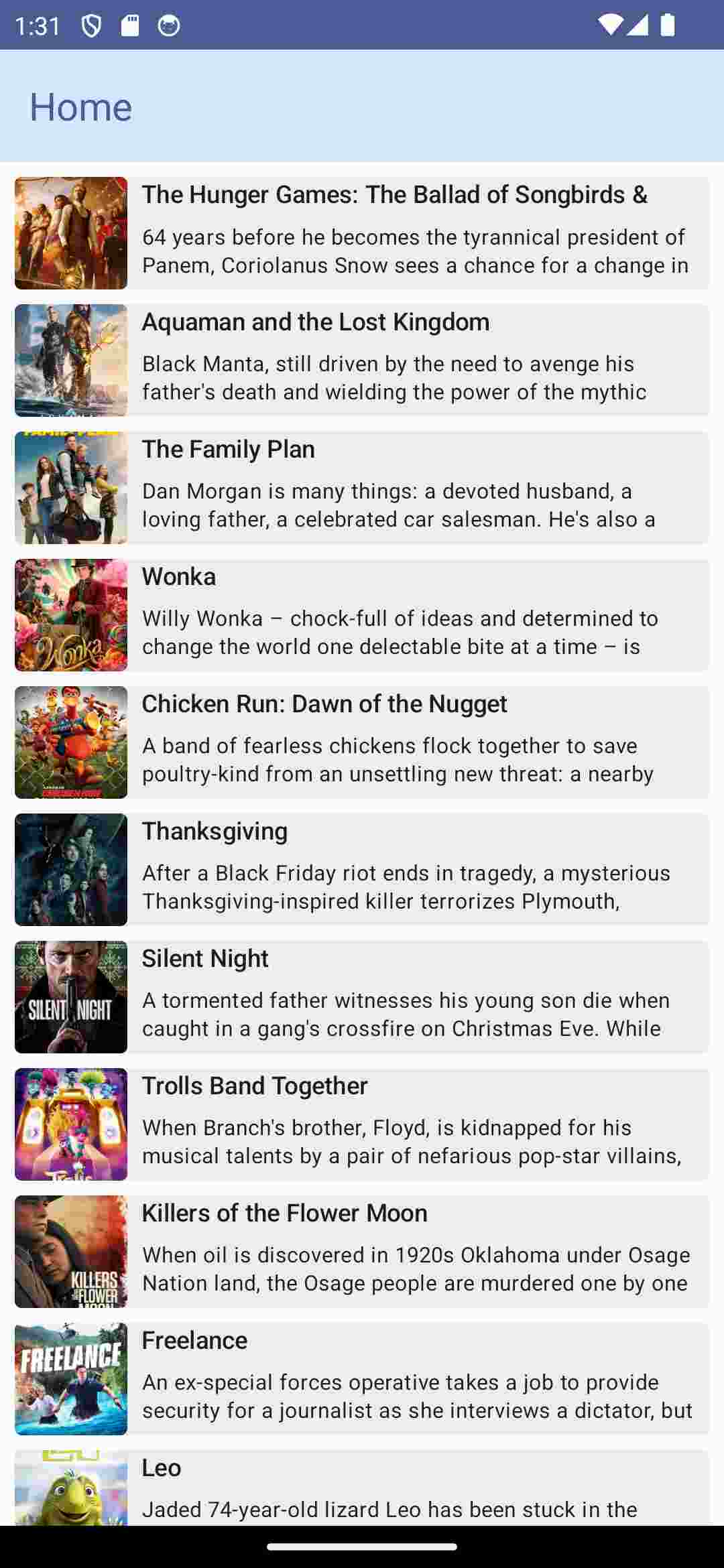Open the Silent Night entry

tap(362, 997)
